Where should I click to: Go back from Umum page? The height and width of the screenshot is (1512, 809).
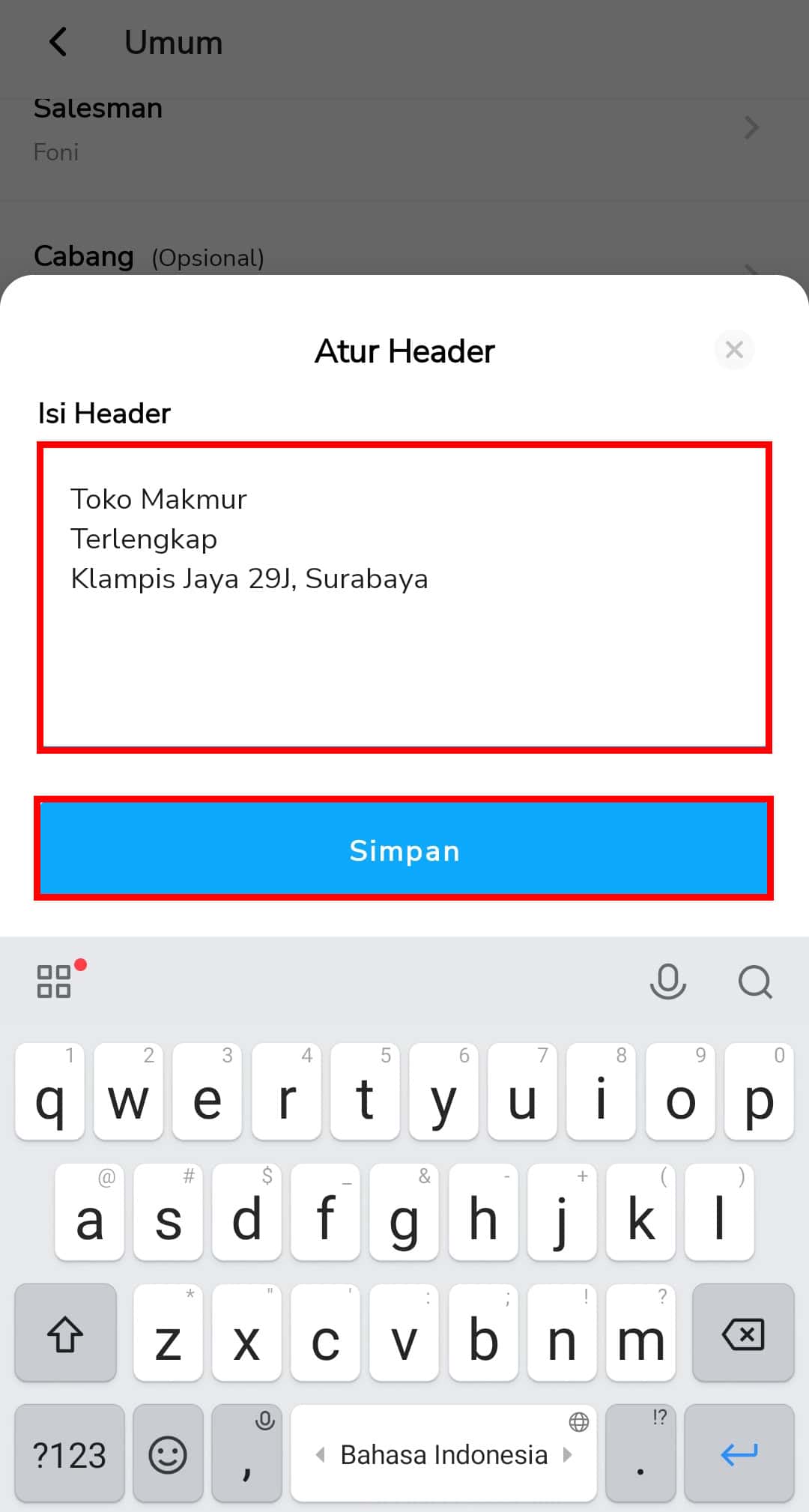point(58,43)
